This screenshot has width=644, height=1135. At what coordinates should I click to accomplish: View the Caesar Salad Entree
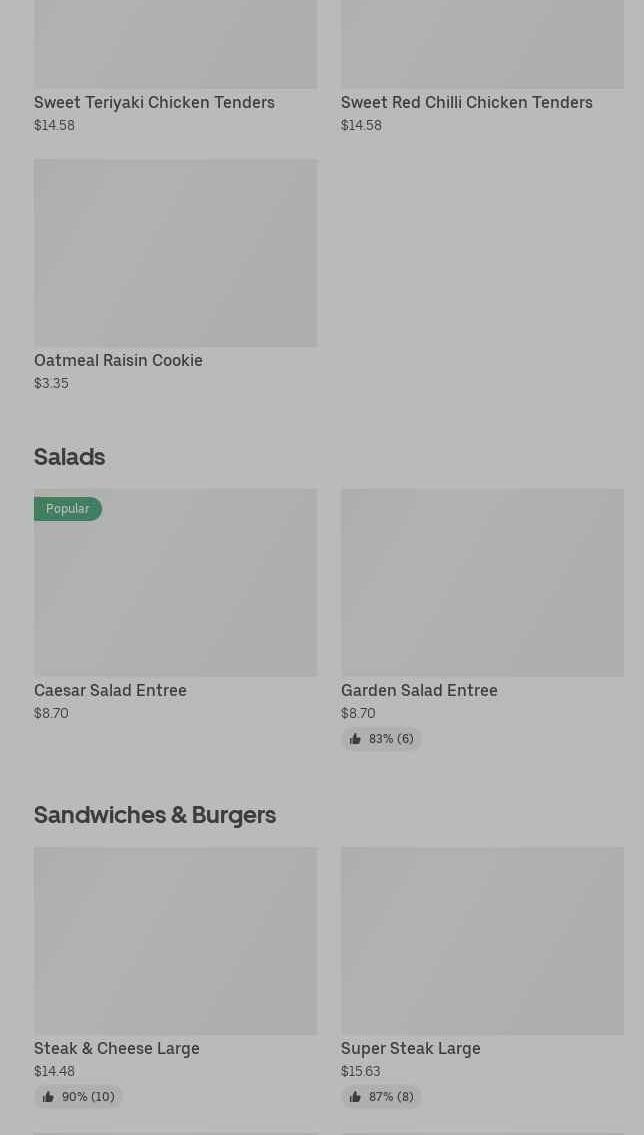175,605
